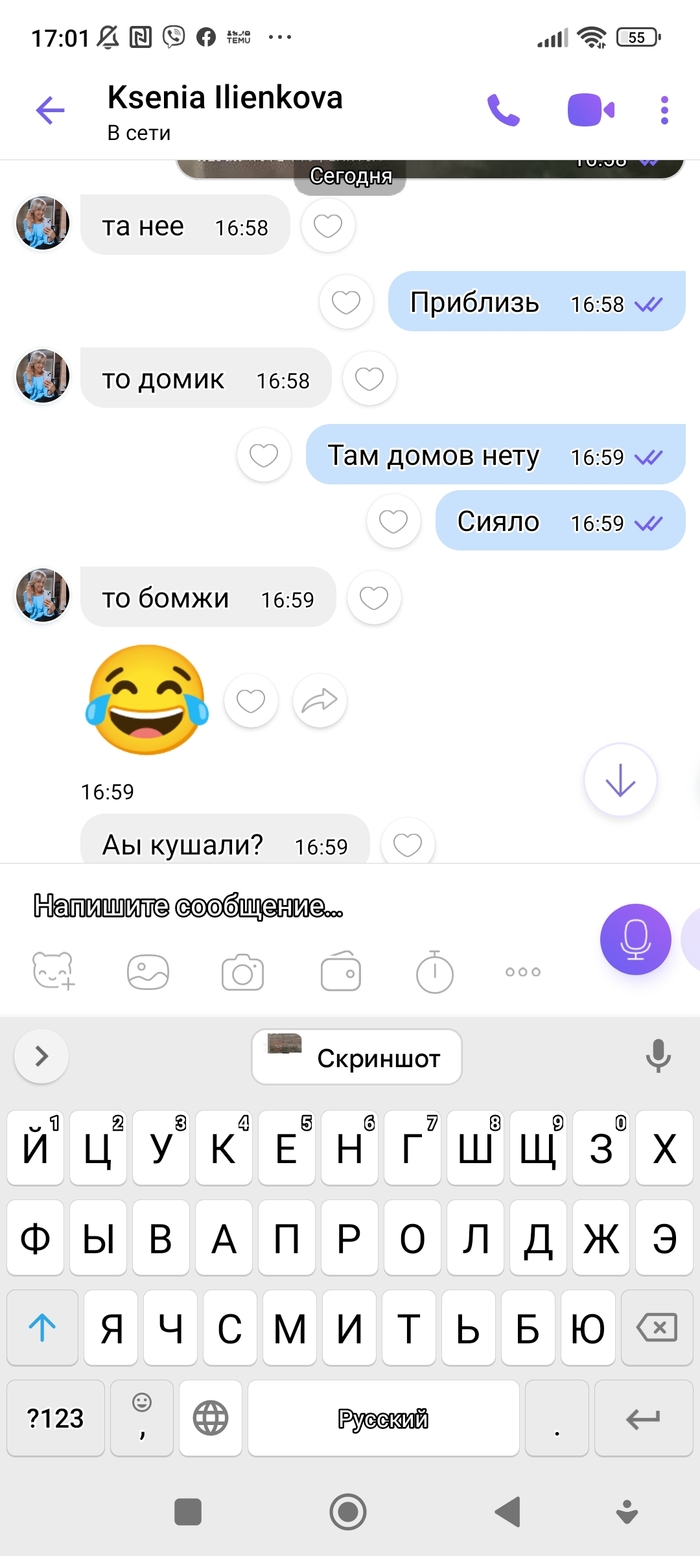
Task: Start a video call with Ksenia
Action: (590, 110)
